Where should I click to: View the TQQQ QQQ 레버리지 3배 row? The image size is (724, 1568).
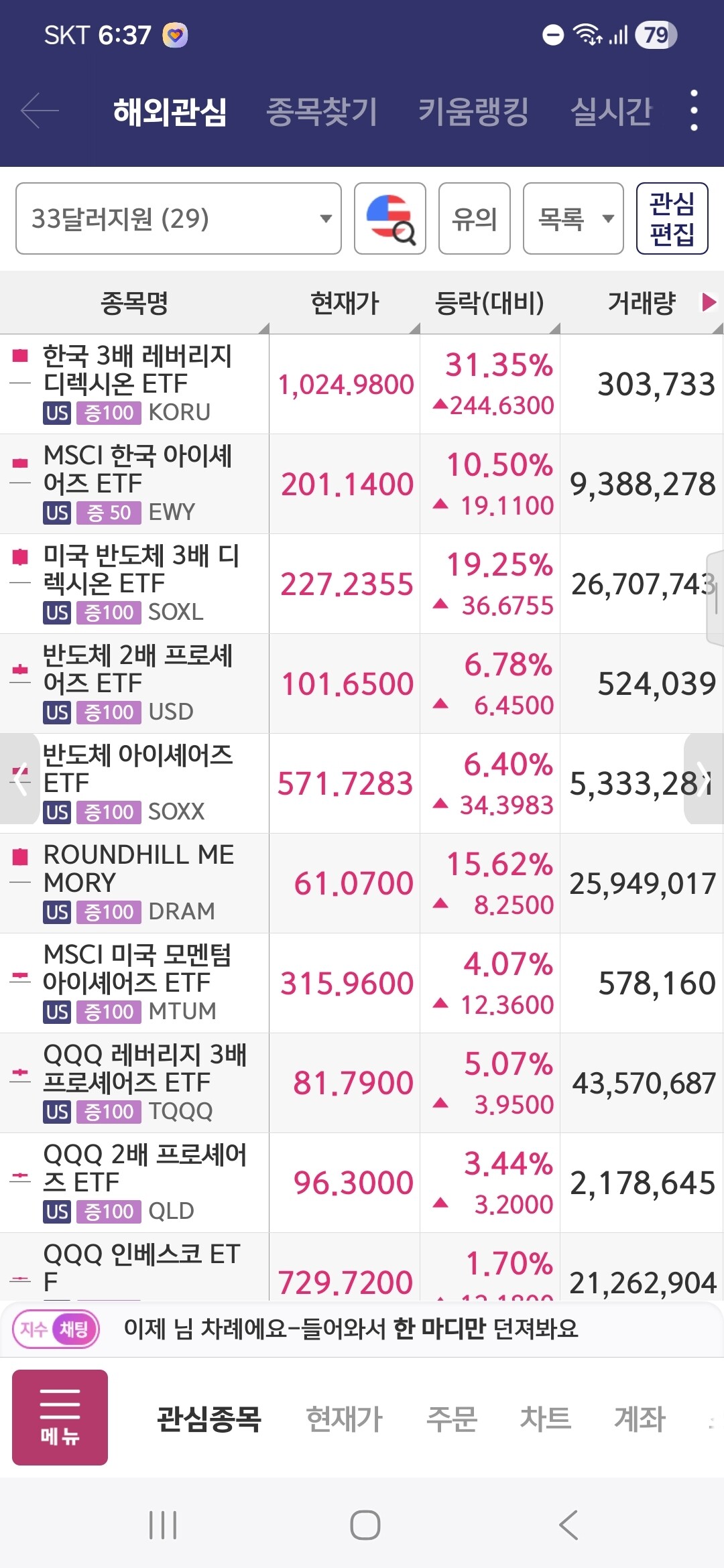pos(362,1083)
